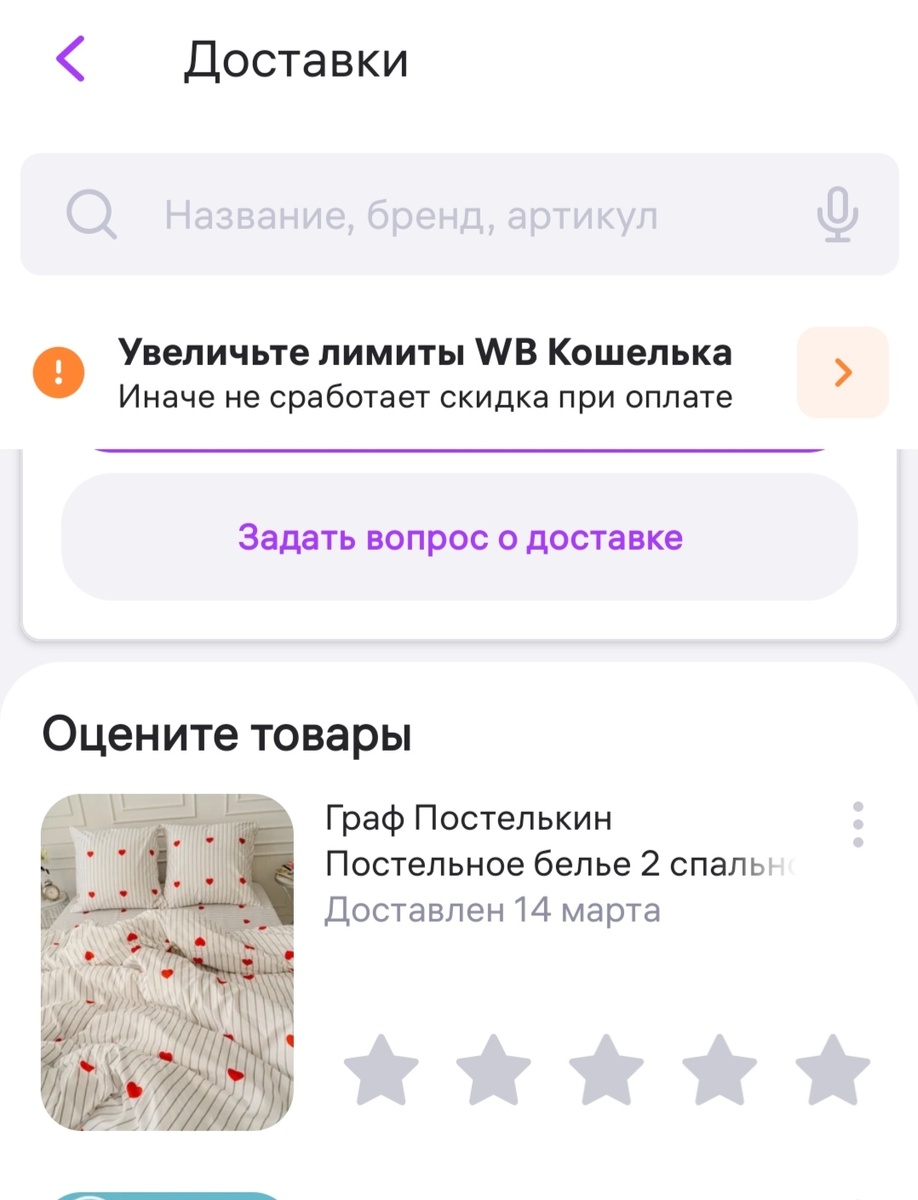
Task: Open the three-dot menu on Граф Постелькин item
Action: tap(857, 824)
